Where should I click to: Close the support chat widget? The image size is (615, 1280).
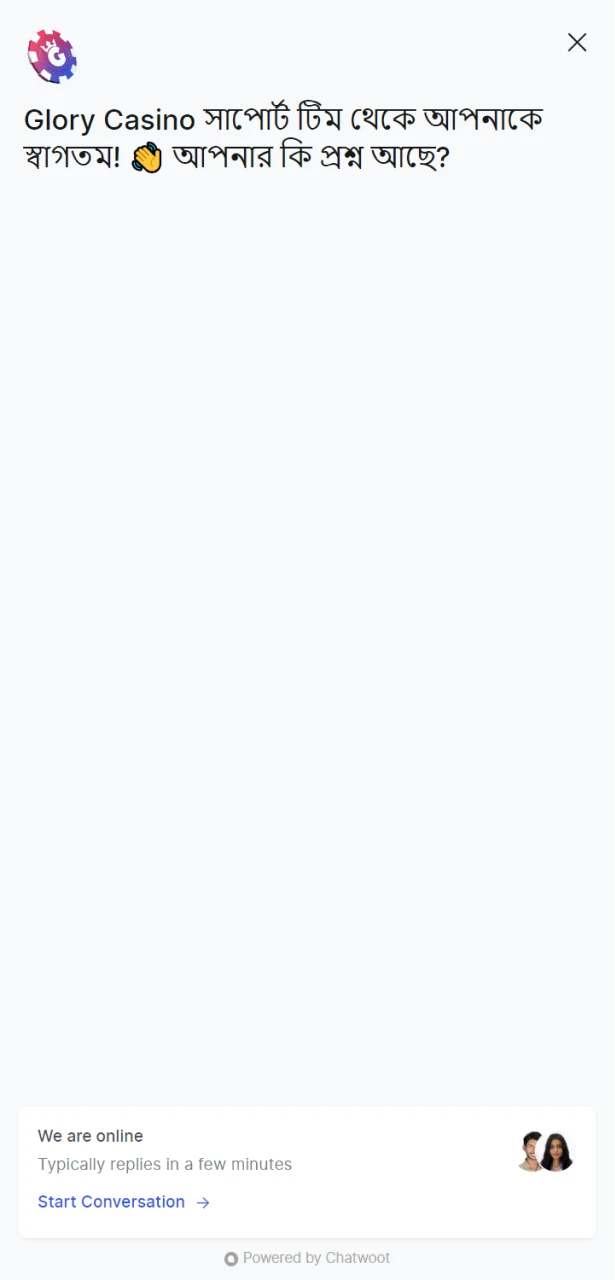pyautogui.click(x=577, y=42)
